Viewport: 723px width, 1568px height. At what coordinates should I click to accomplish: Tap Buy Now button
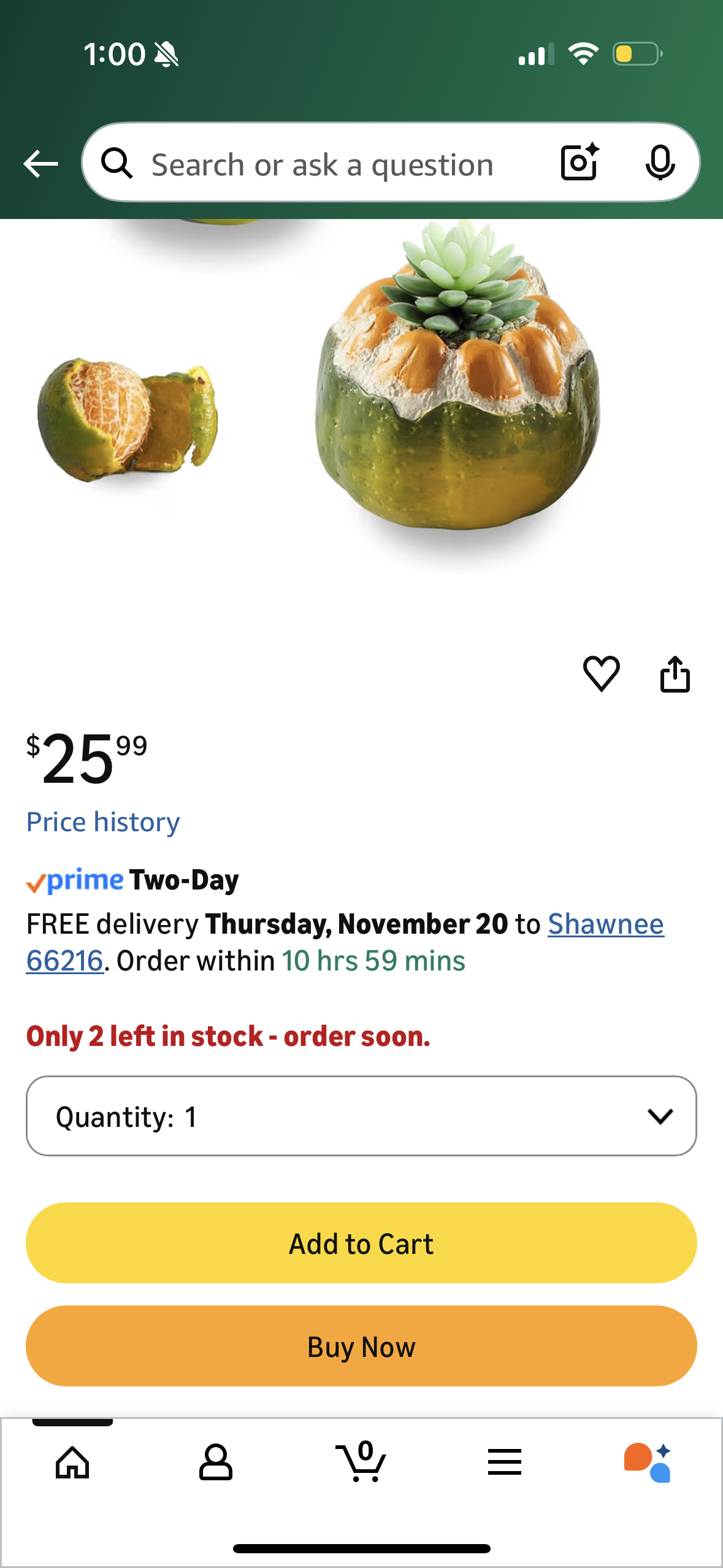[x=361, y=1346]
